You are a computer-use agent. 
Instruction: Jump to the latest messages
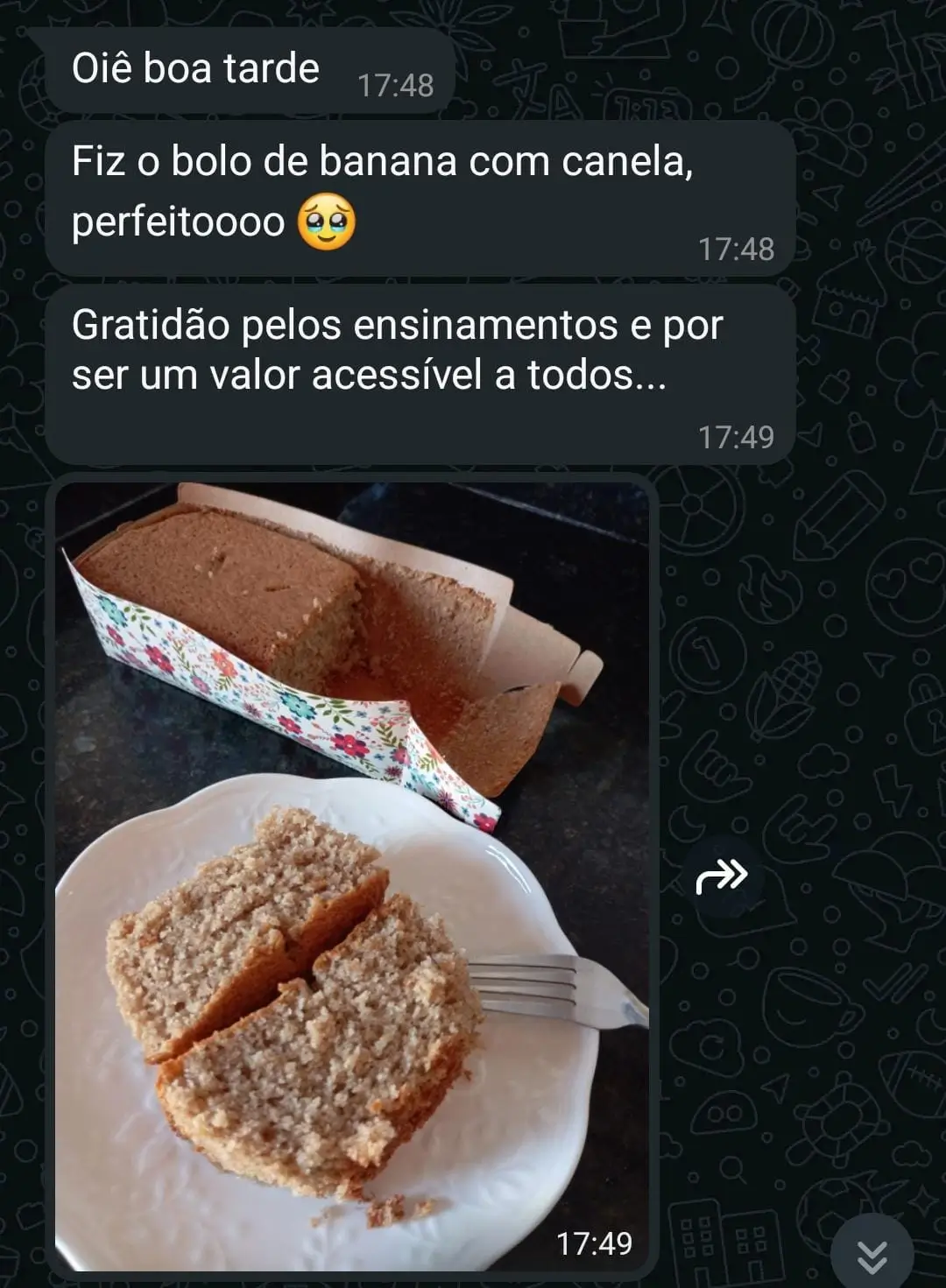click(x=872, y=1255)
